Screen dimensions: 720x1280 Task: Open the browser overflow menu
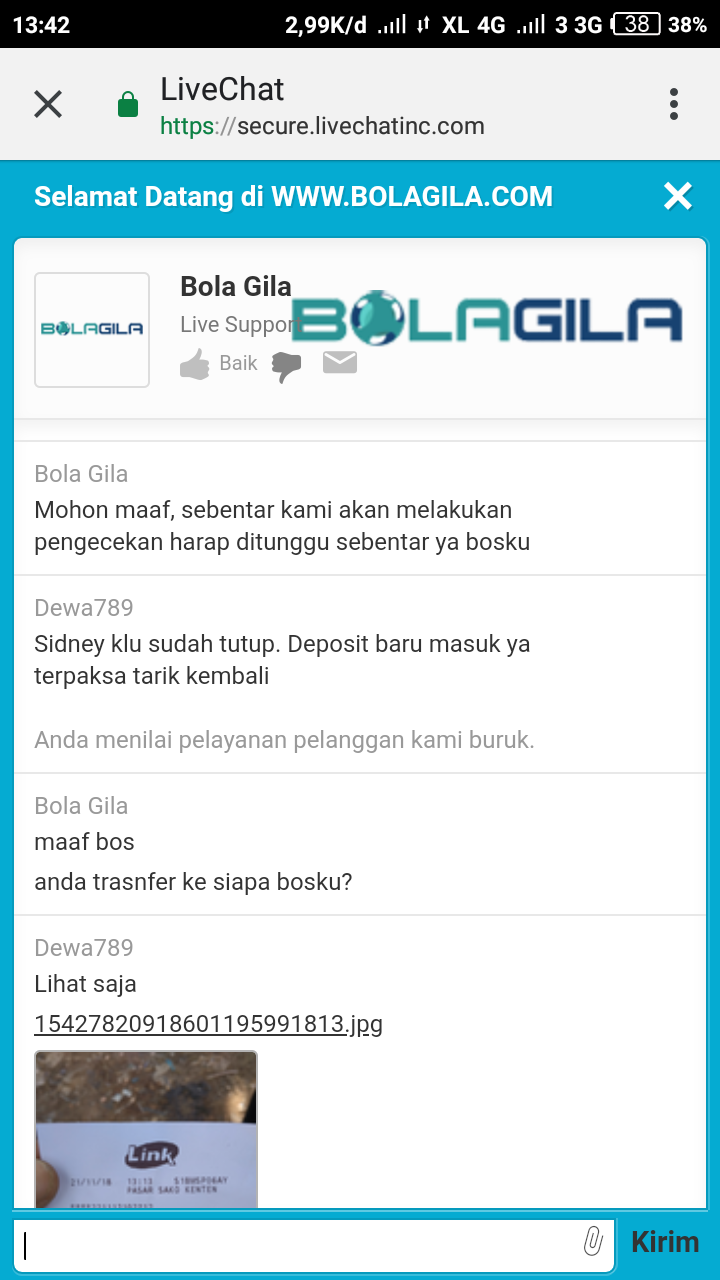674,104
